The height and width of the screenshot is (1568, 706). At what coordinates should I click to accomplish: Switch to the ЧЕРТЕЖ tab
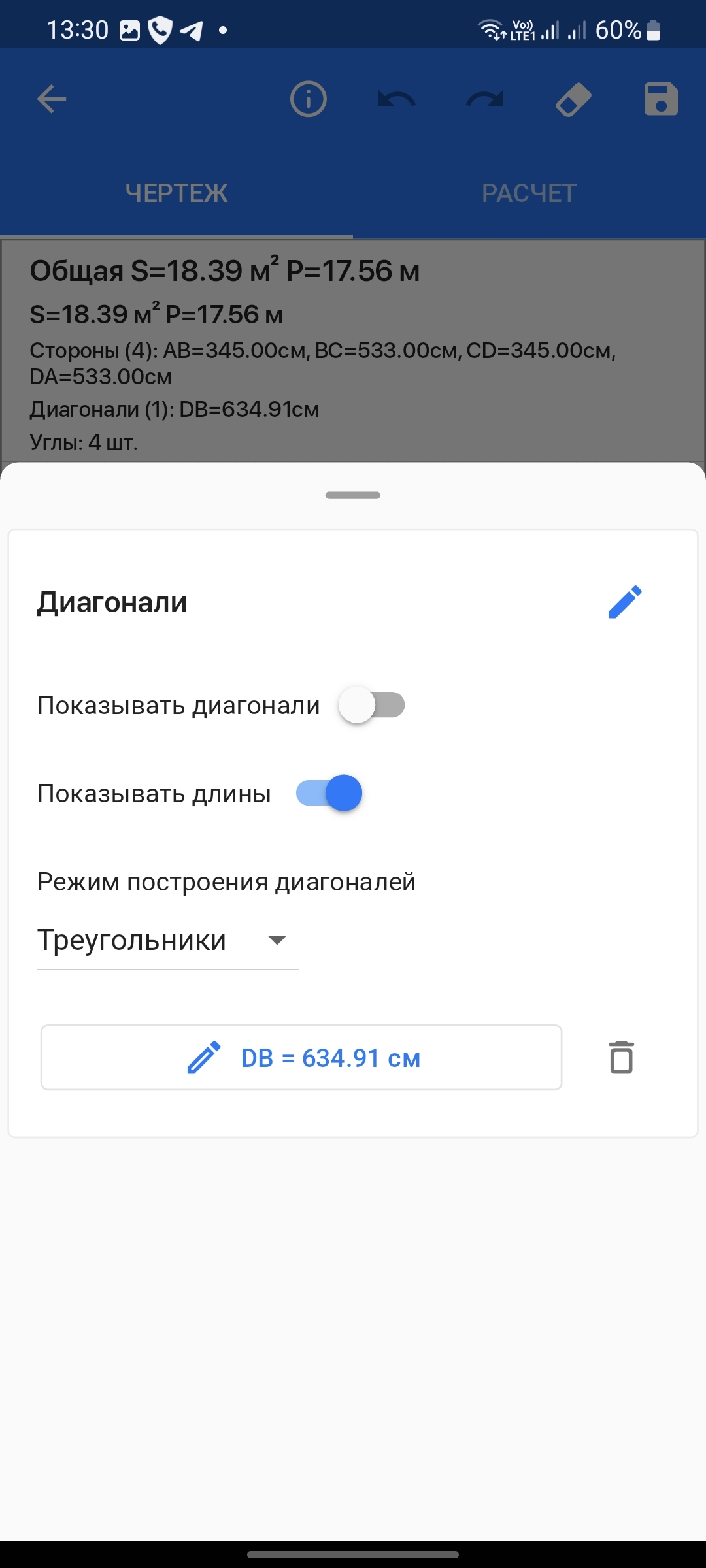(176, 193)
